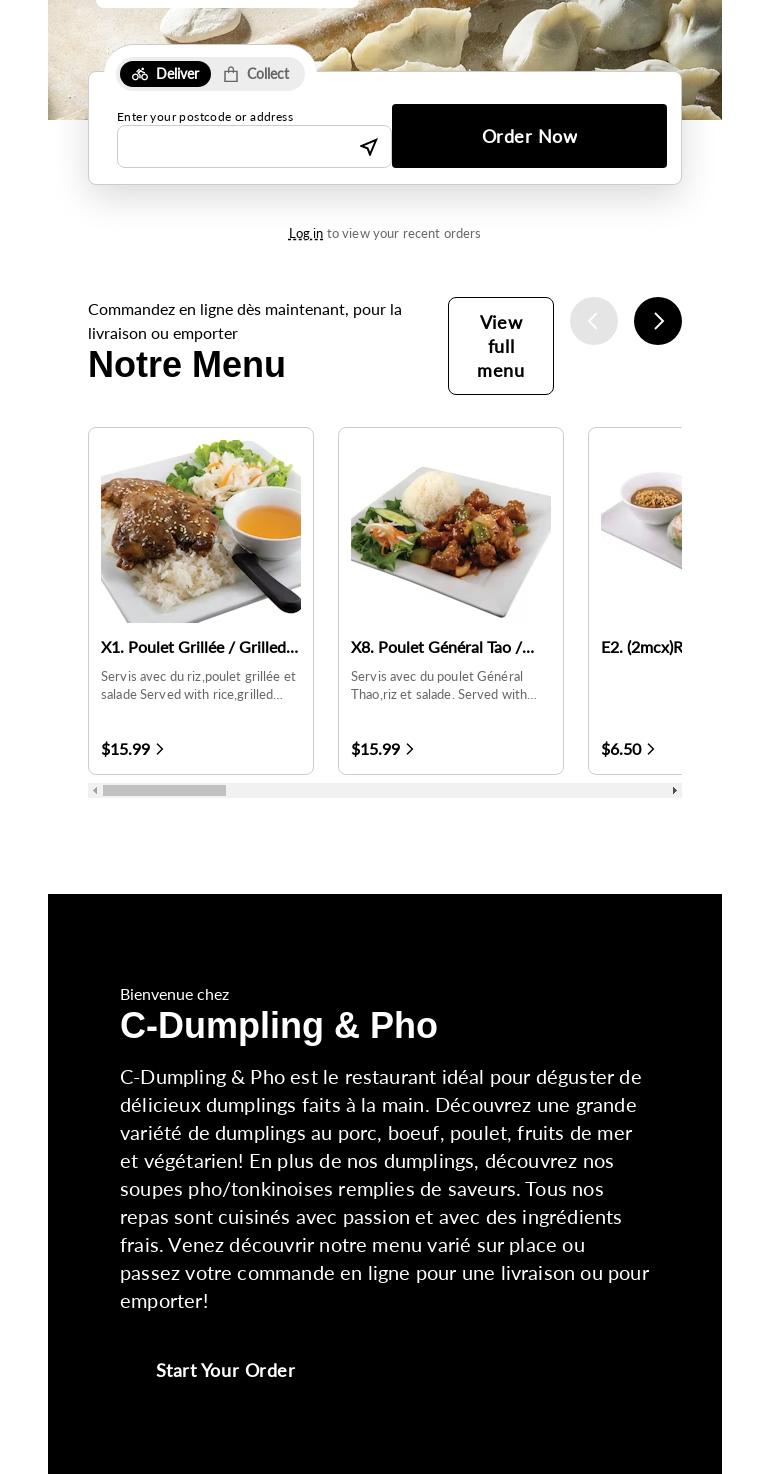Screen dimensions: 770x1474
Task: Open X8. Poulet Général Tao dish card
Action: (451, 600)
